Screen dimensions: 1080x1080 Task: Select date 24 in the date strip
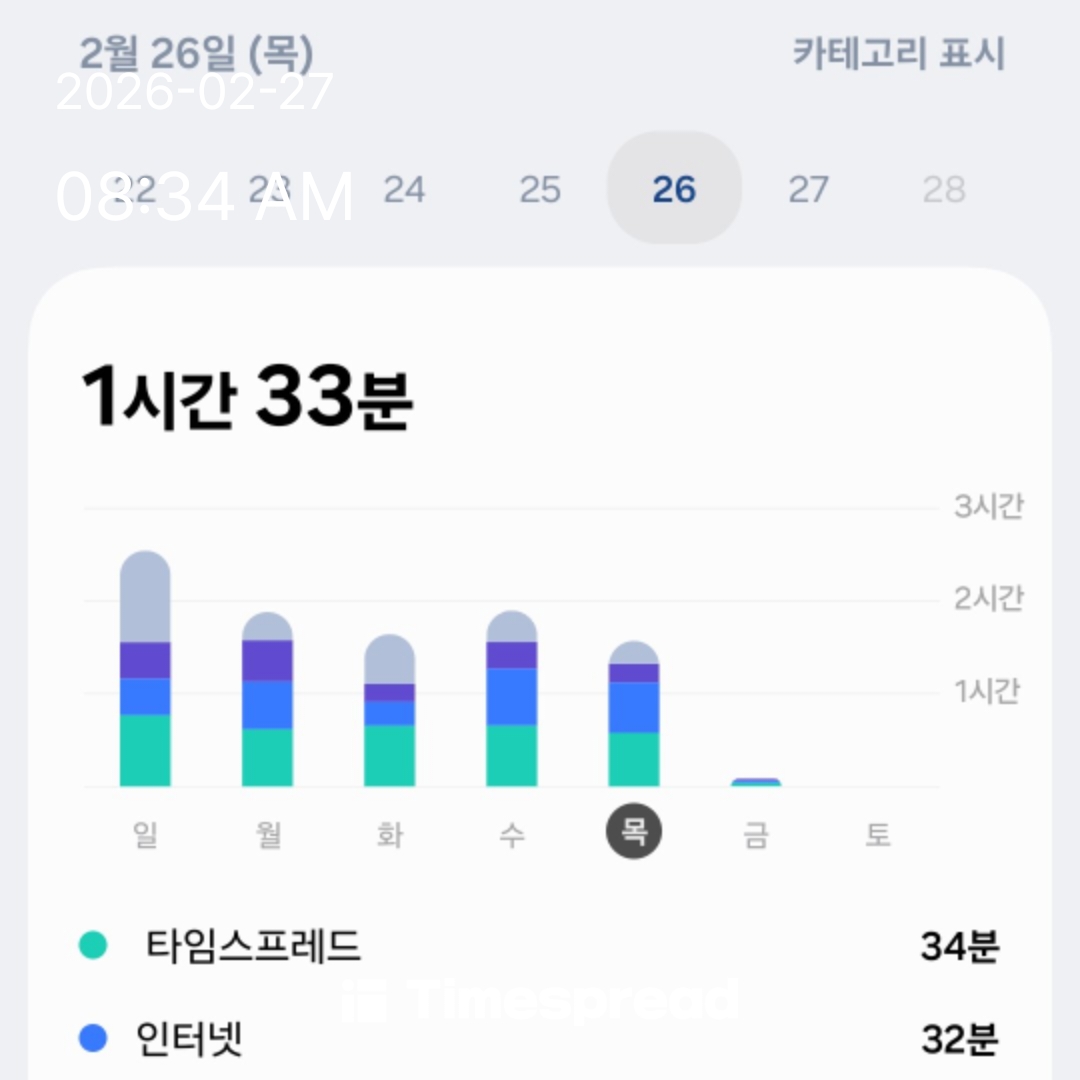[404, 189]
